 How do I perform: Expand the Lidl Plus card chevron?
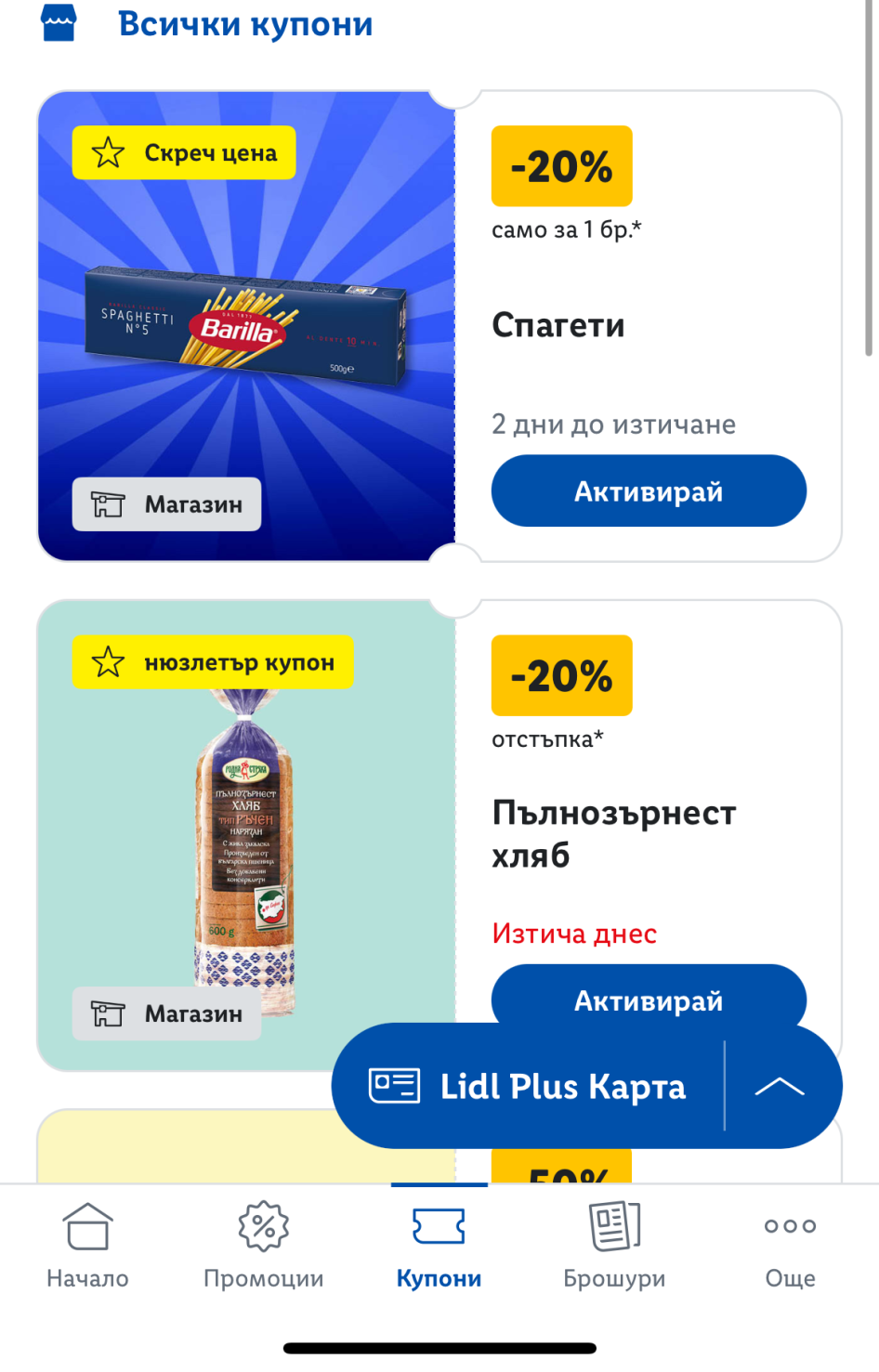tap(781, 1086)
